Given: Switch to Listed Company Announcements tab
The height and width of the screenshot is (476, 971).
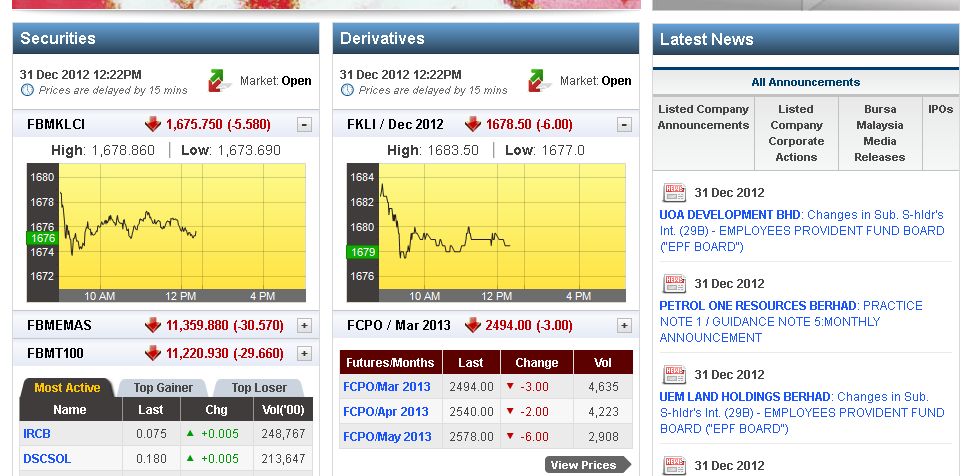Looking at the screenshot, I should (x=703, y=118).
